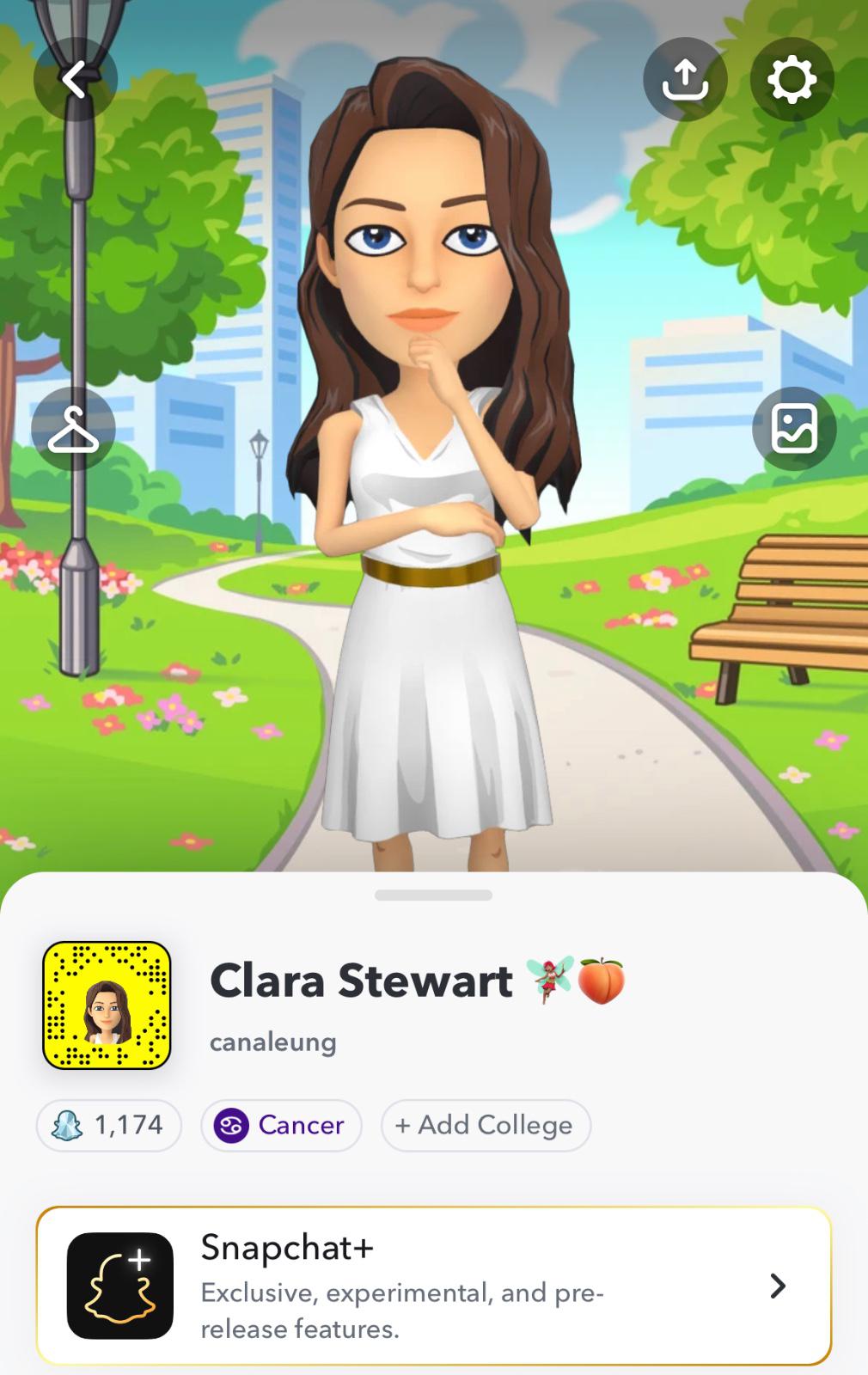Share the profile via upload icon
This screenshot has width=868, height=1375.
[x=685, y=80]
